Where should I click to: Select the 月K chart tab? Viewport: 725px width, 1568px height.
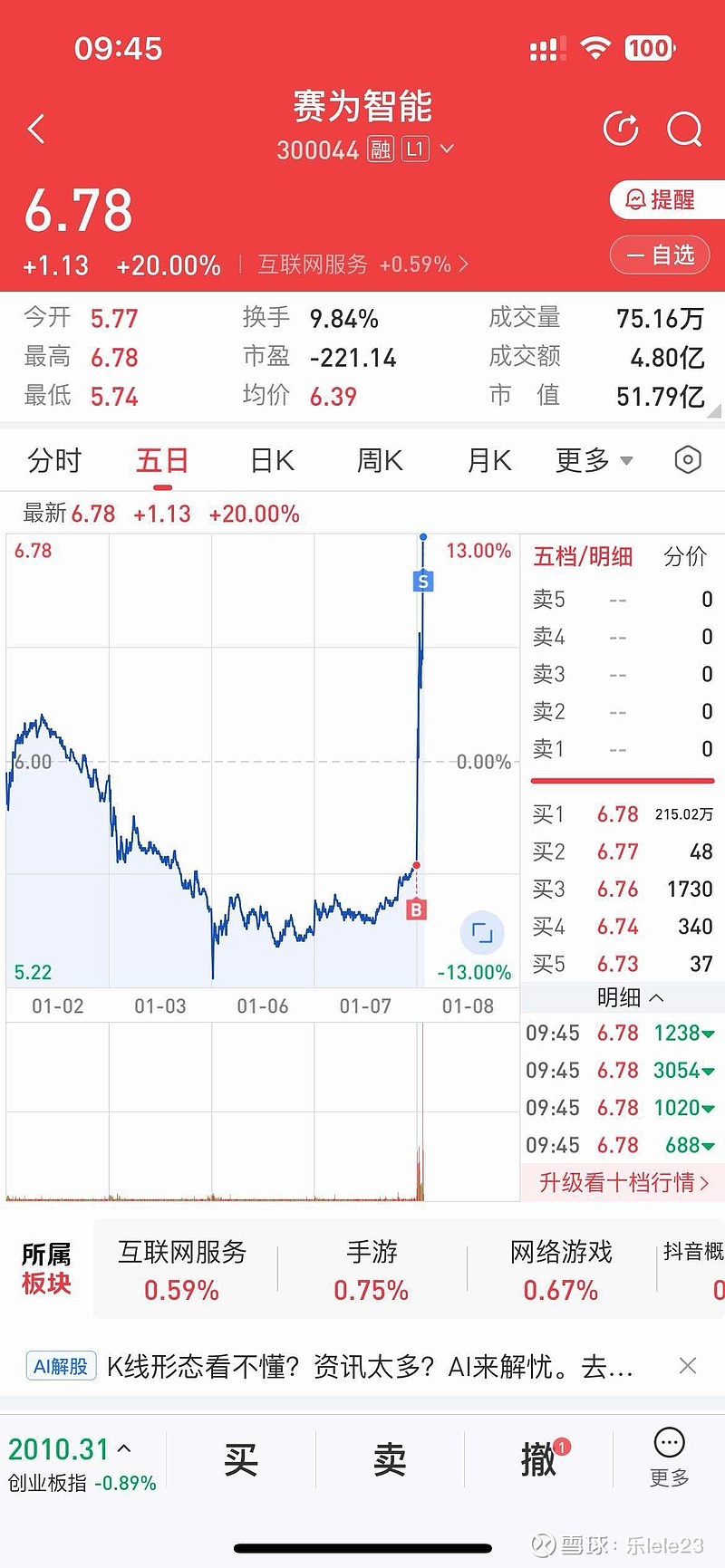(x=489, y=461)
